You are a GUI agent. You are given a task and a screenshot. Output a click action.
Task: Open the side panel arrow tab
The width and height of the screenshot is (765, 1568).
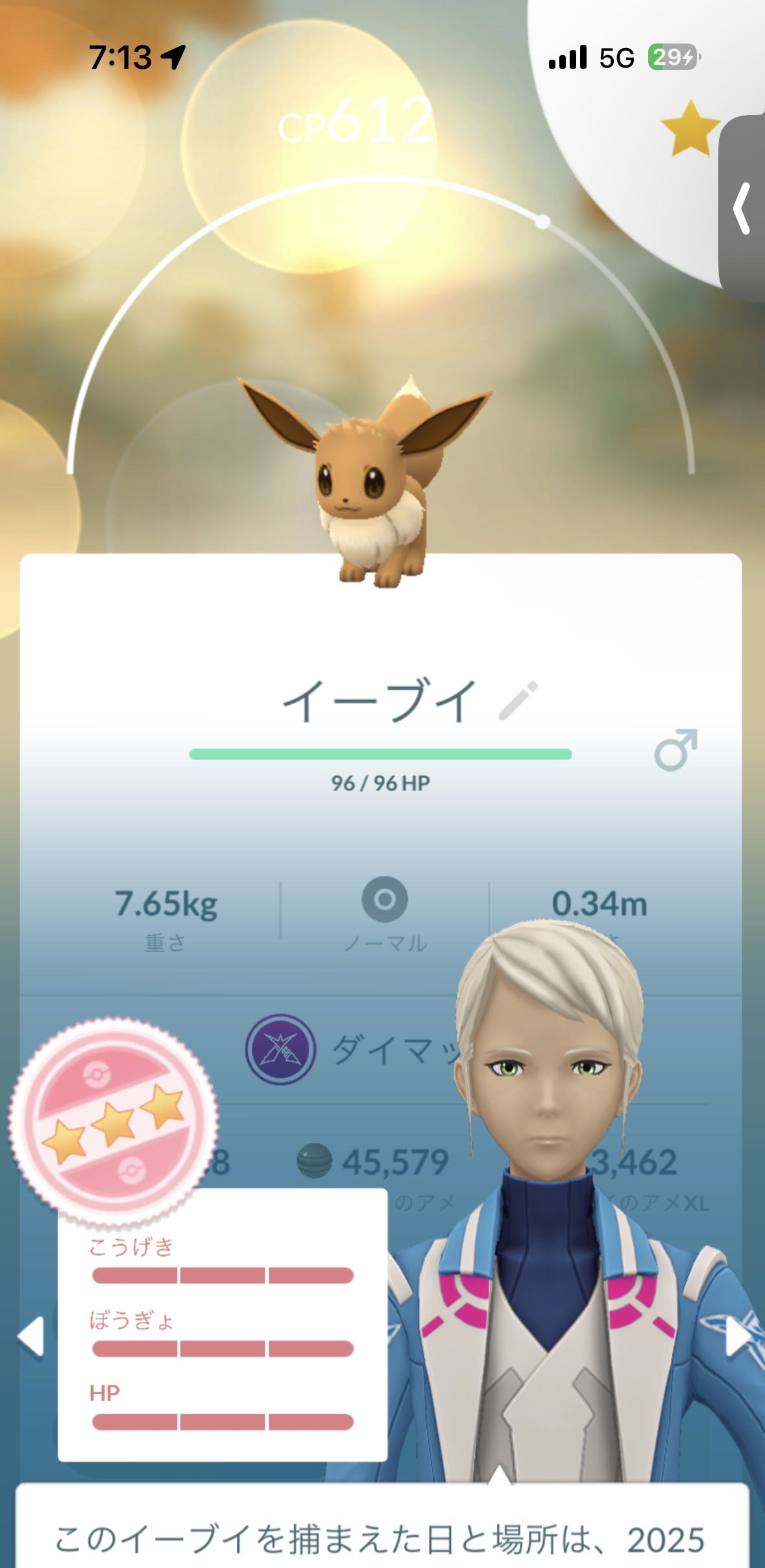(743, 208)
